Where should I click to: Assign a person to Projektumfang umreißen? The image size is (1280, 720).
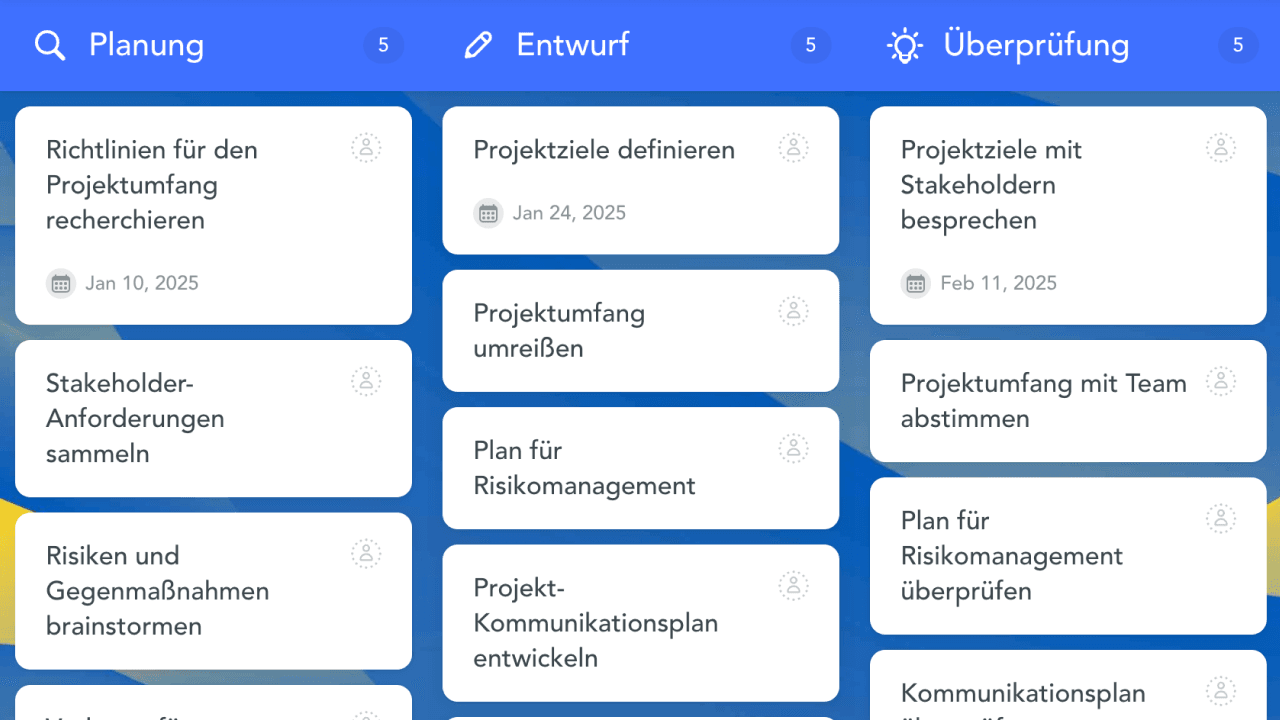pos(793,311)
